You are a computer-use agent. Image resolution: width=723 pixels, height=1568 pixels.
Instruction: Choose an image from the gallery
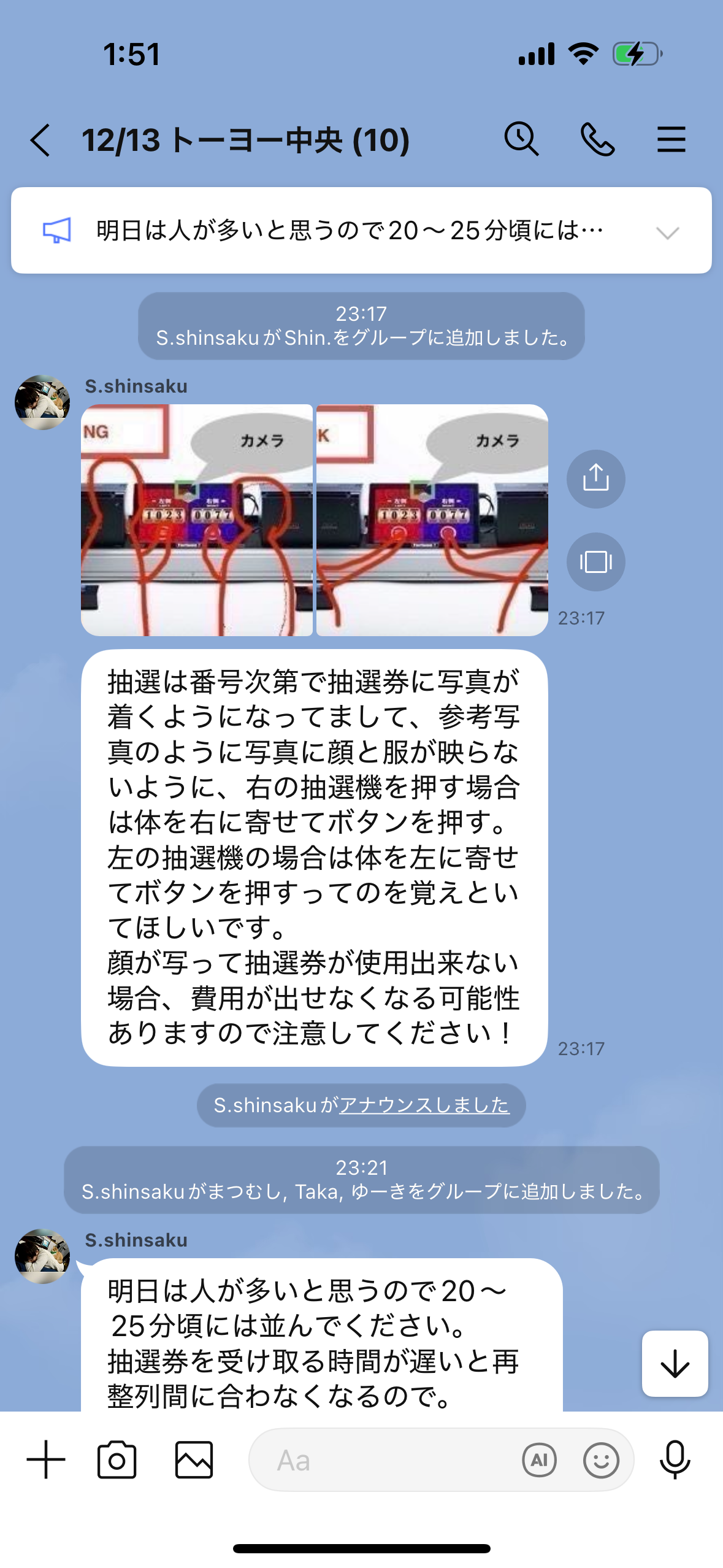click(194, 1459)
